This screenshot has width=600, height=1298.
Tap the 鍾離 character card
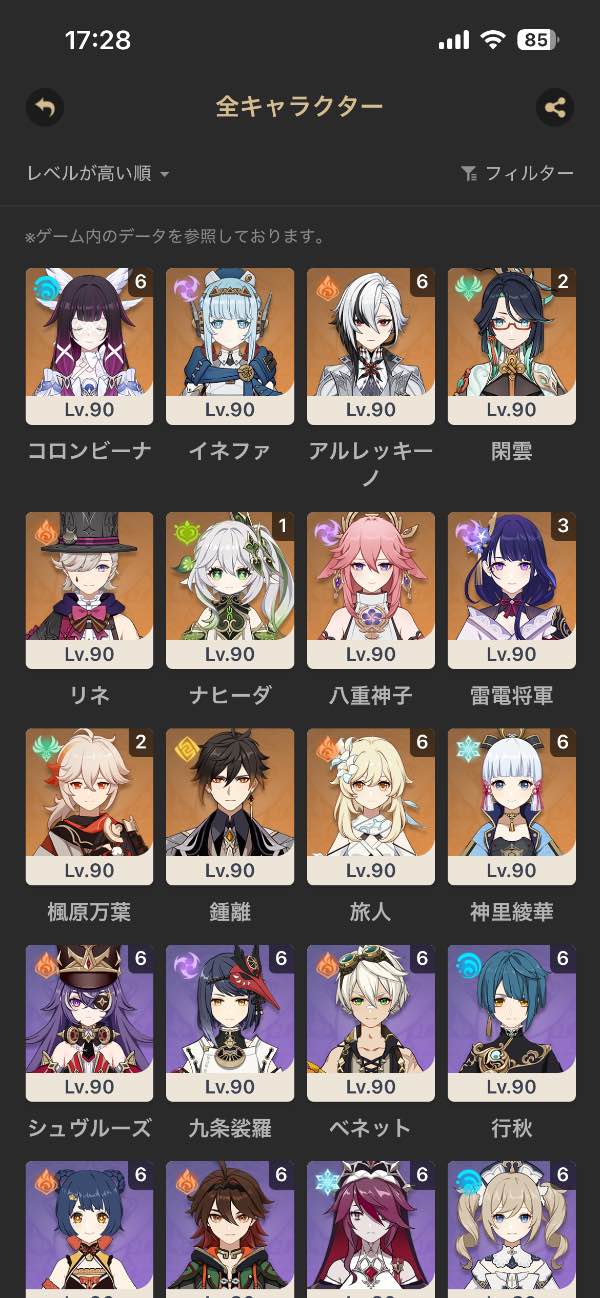tap(230, 806)
